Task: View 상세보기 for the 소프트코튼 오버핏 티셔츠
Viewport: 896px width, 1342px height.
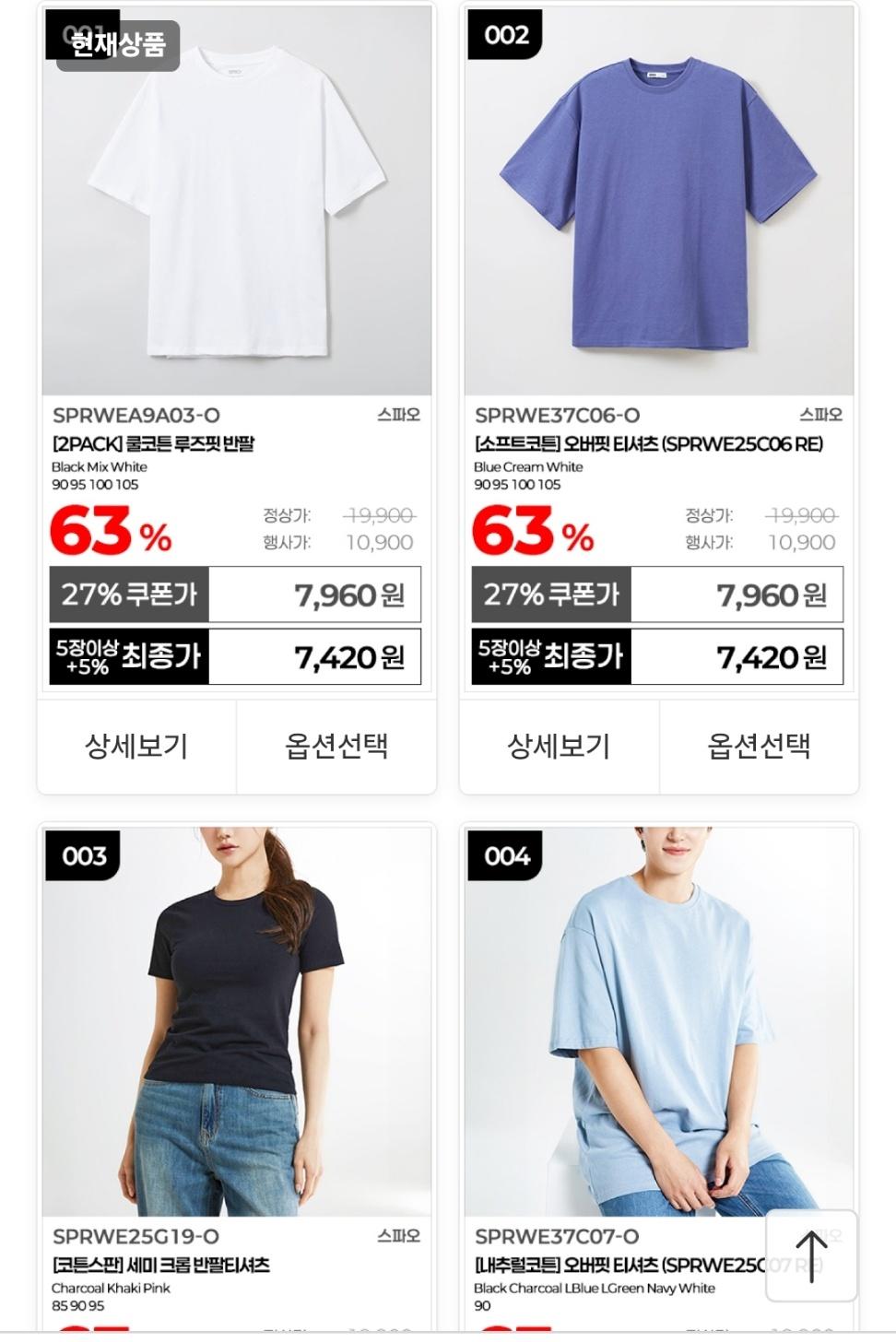Action: [x=559, y=746]
